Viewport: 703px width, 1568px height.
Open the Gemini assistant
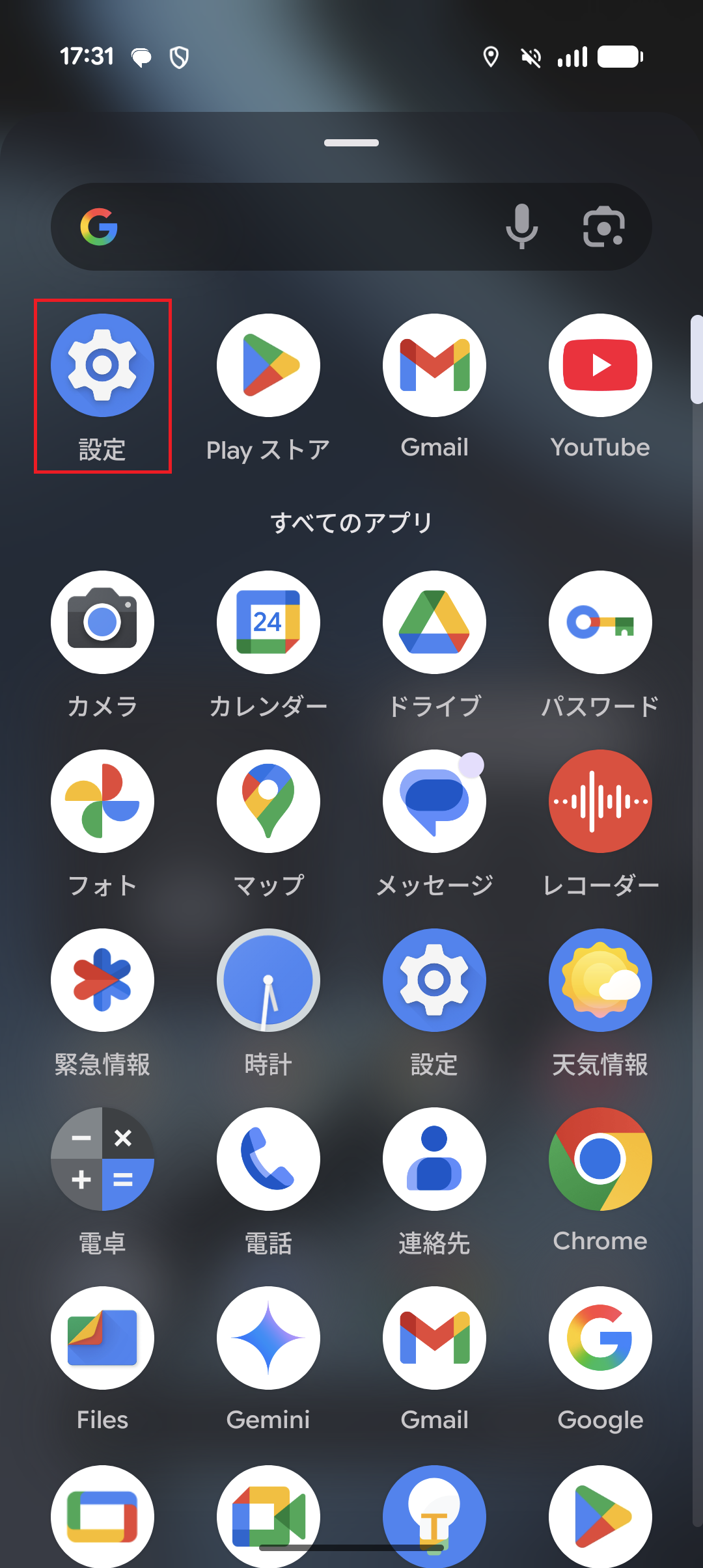point(268,1337)
